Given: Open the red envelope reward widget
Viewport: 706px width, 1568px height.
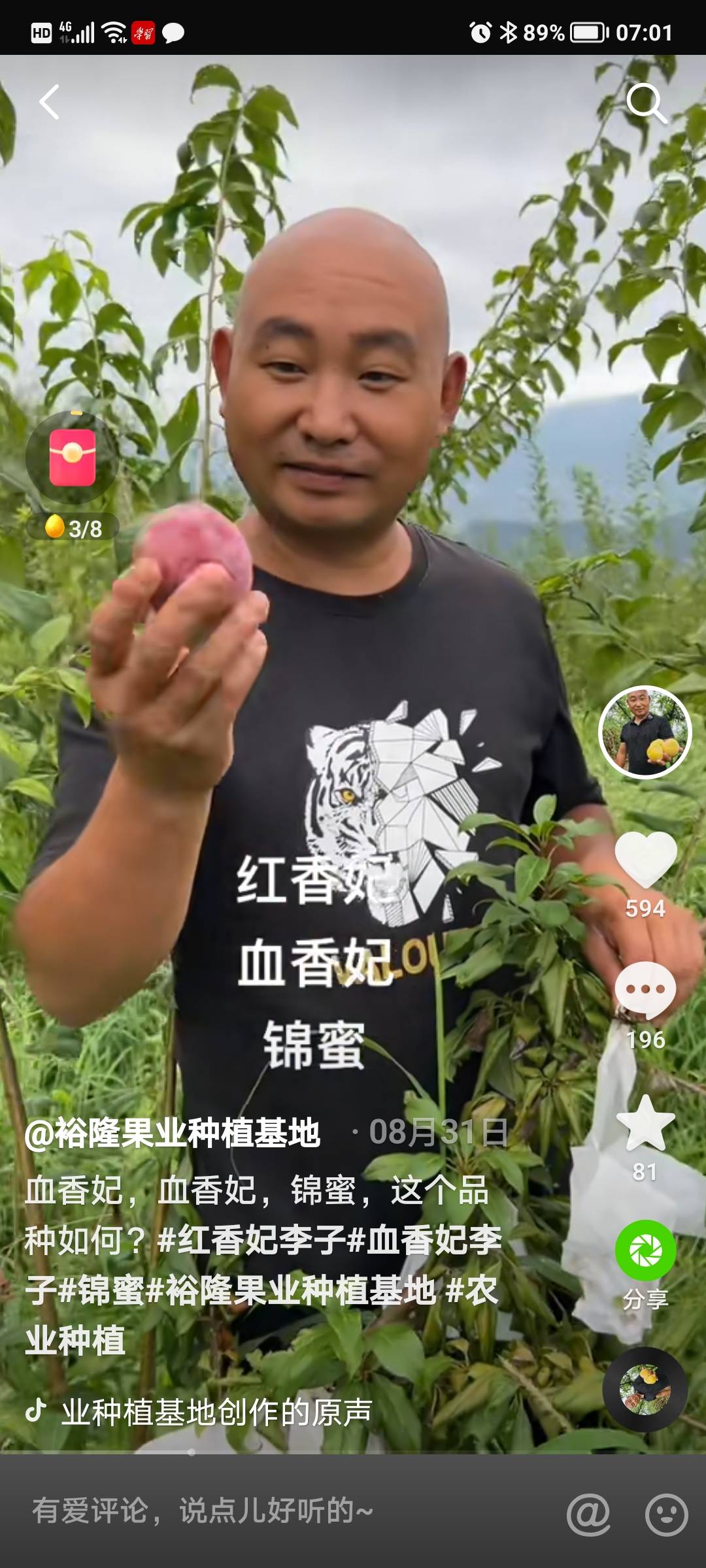Looking at the screenshot, I should point(73,457).
